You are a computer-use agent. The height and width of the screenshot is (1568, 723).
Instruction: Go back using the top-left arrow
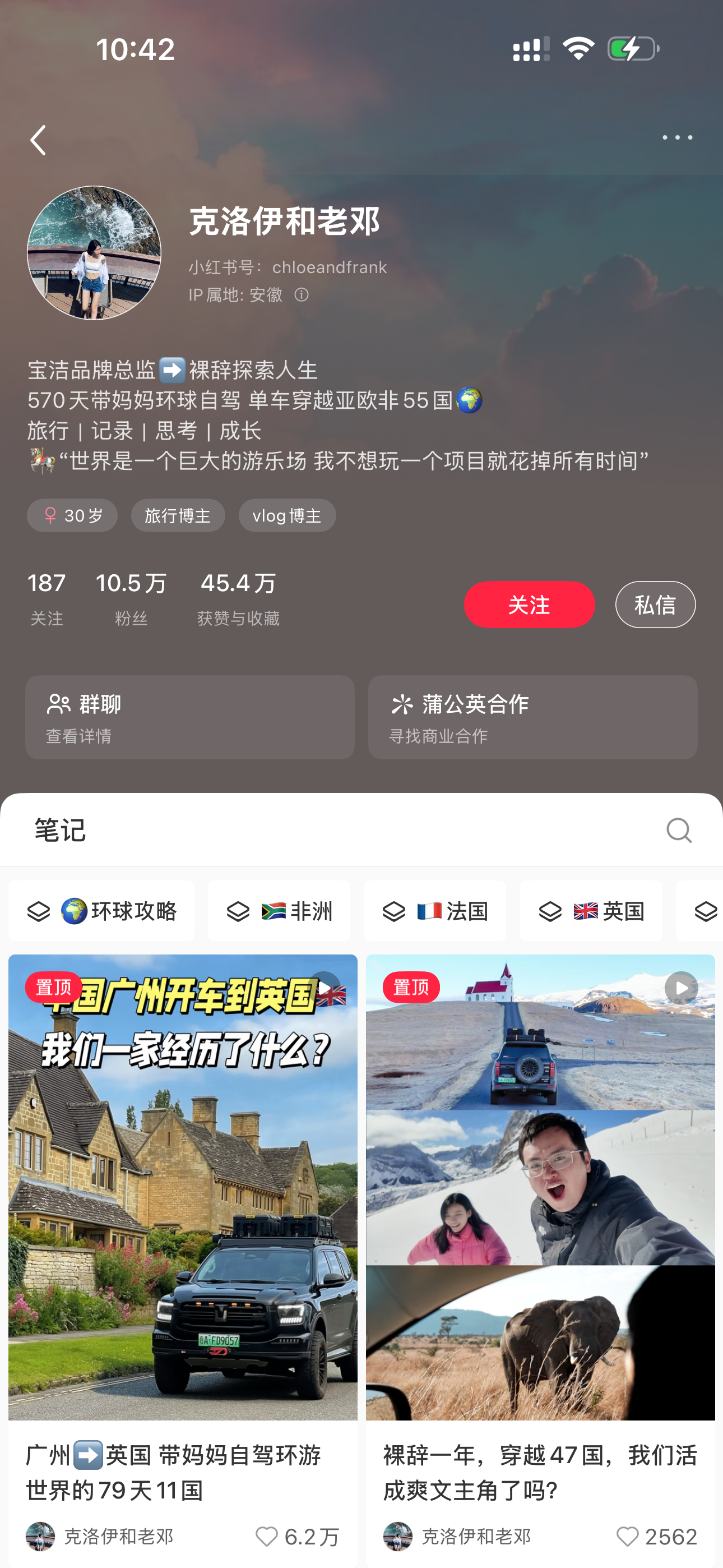pos(38,140)
